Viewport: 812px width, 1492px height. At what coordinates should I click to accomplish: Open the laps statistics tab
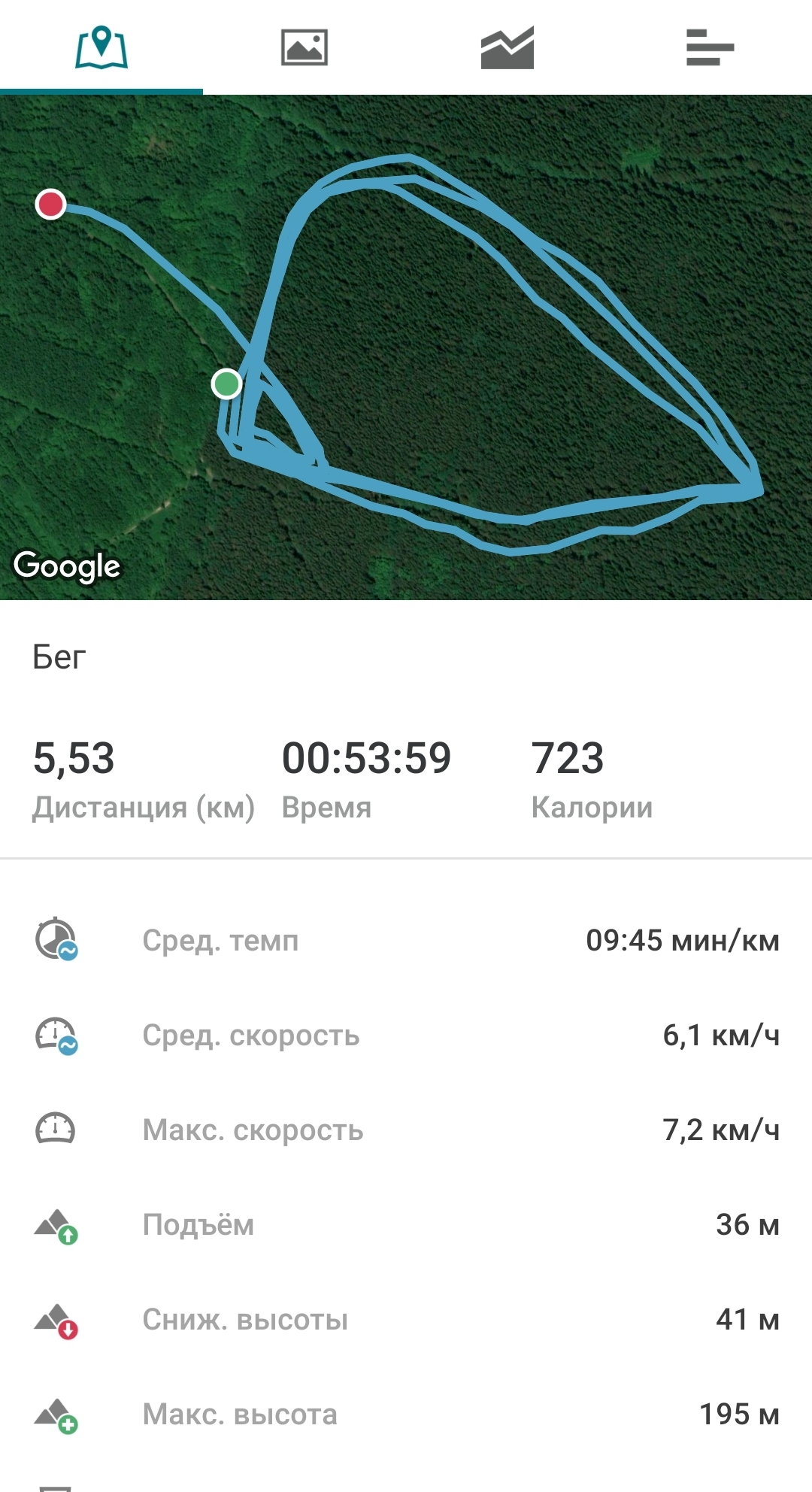tap(710, 47)
